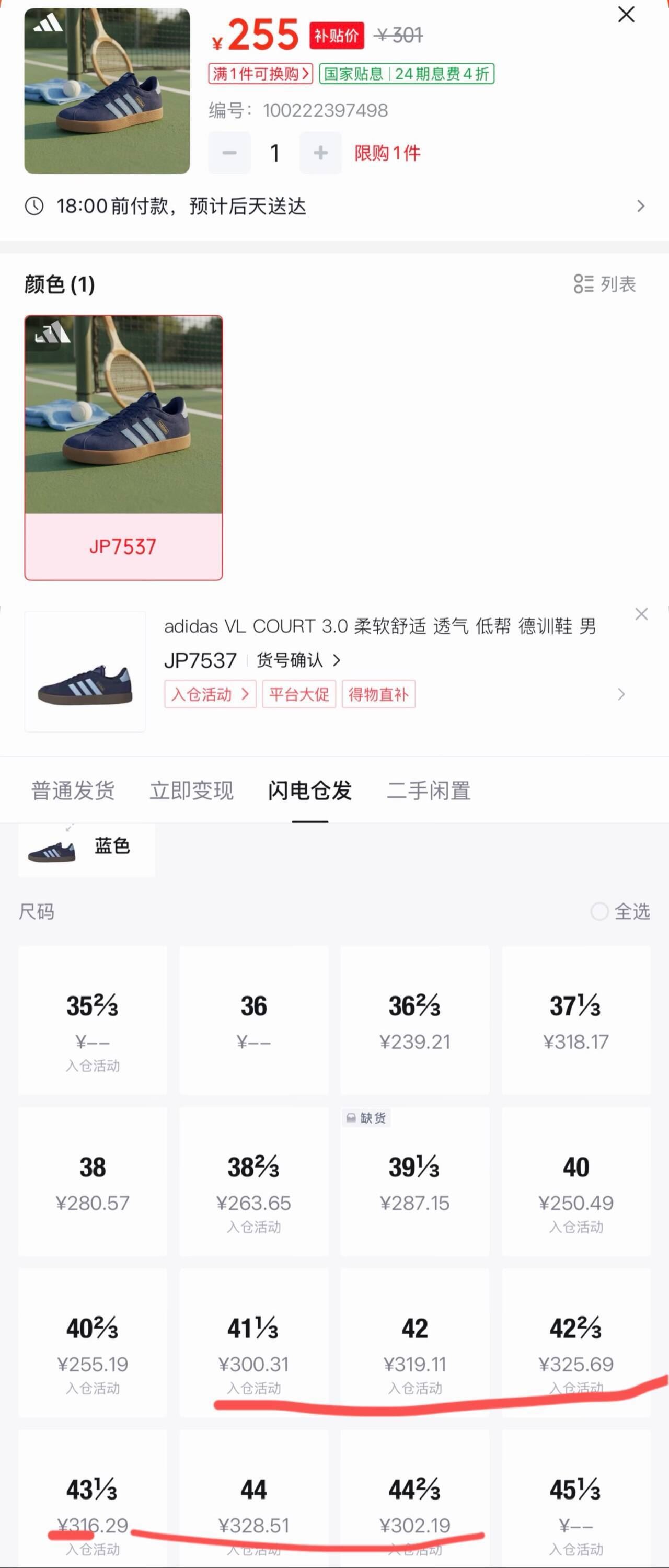Switch to the 二手闲置 tab
Image resolution: width=669 pixels, height=1568 pixels.
pos(429,790)
